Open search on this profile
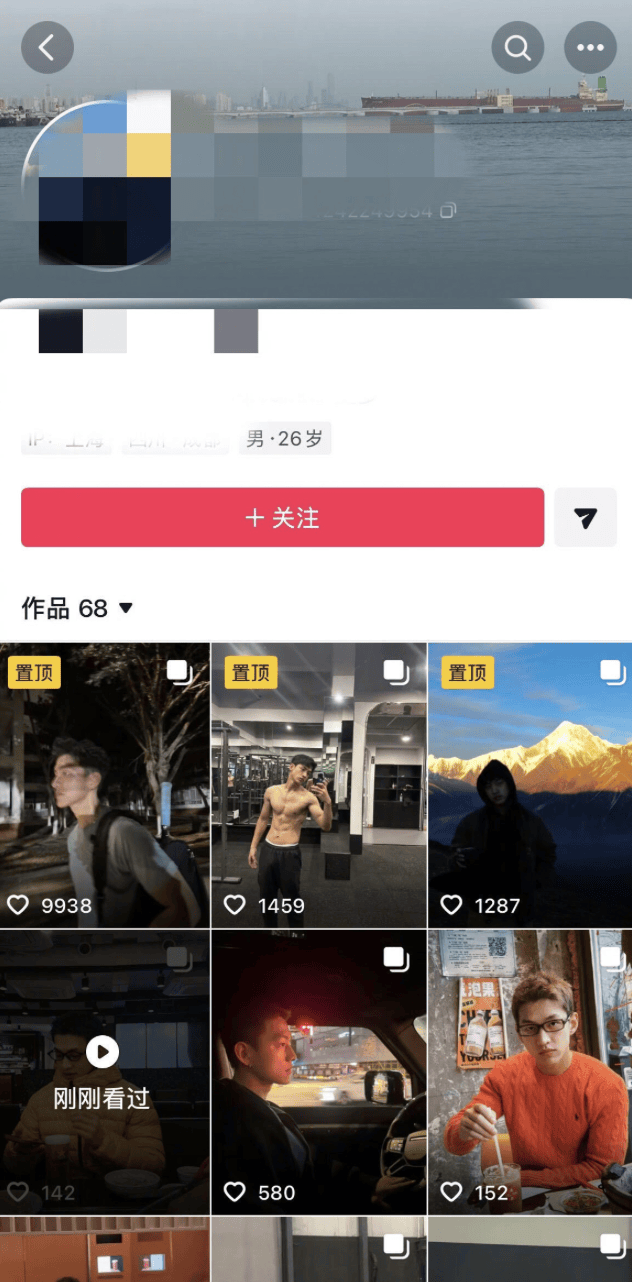This screenshot has width=632, height=1282. click(518, 47)
